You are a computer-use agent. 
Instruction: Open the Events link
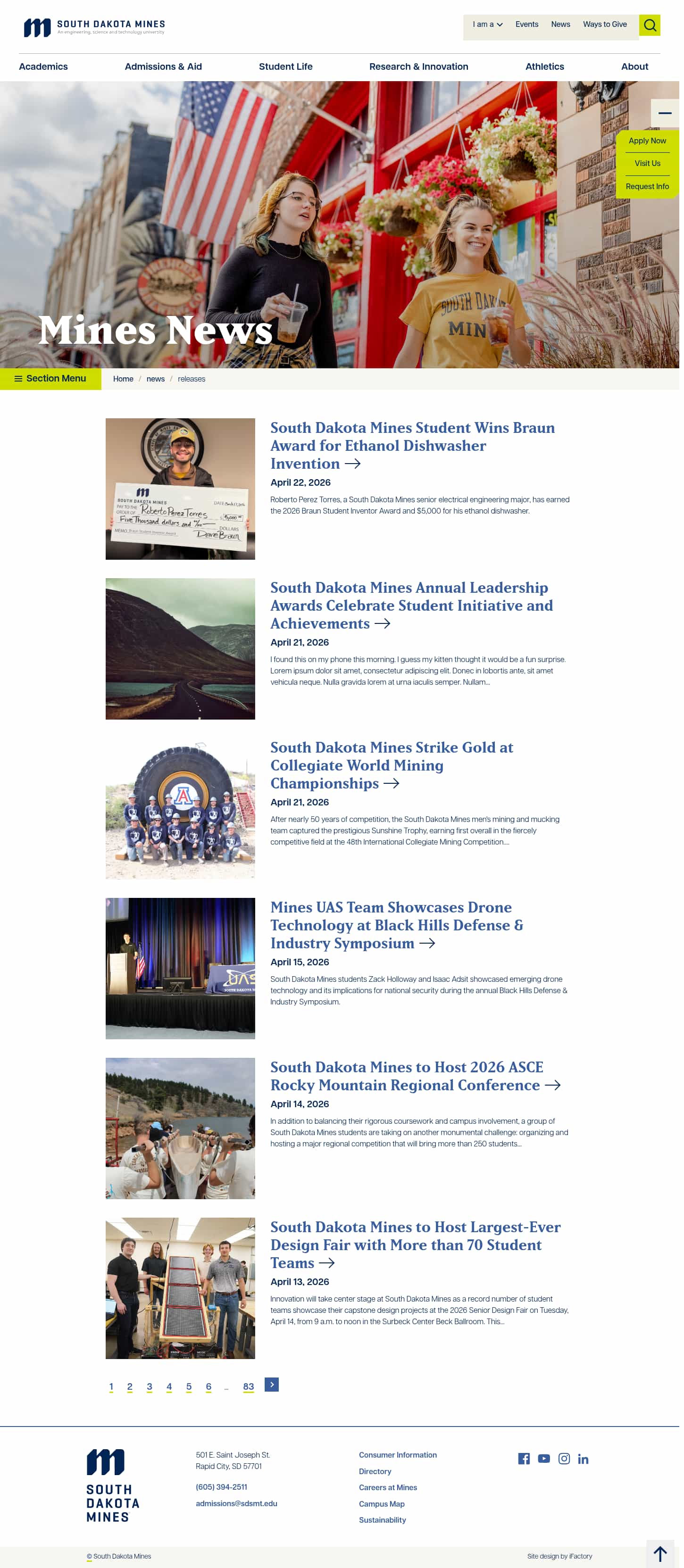click(x=526, y=25)
